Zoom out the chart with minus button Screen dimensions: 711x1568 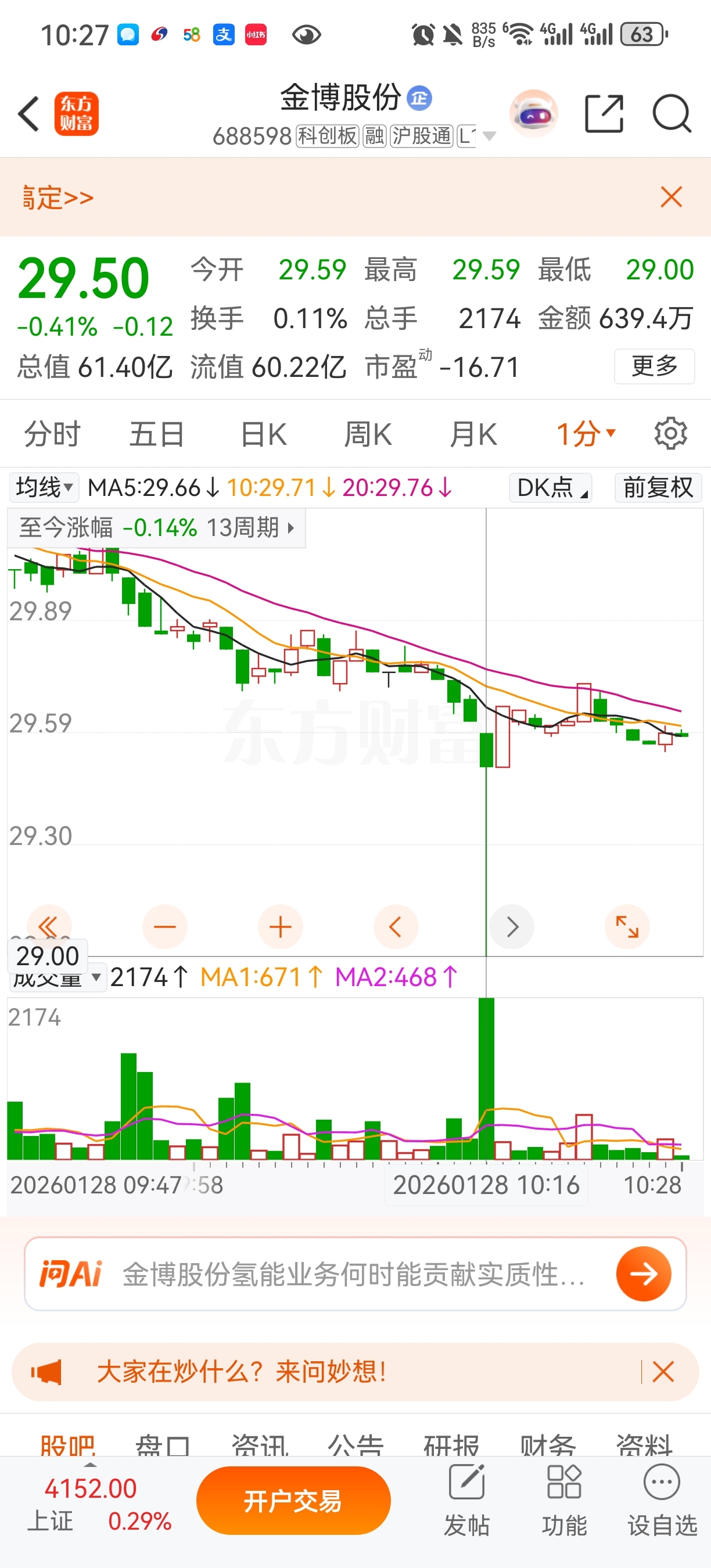tap(164, 927)
